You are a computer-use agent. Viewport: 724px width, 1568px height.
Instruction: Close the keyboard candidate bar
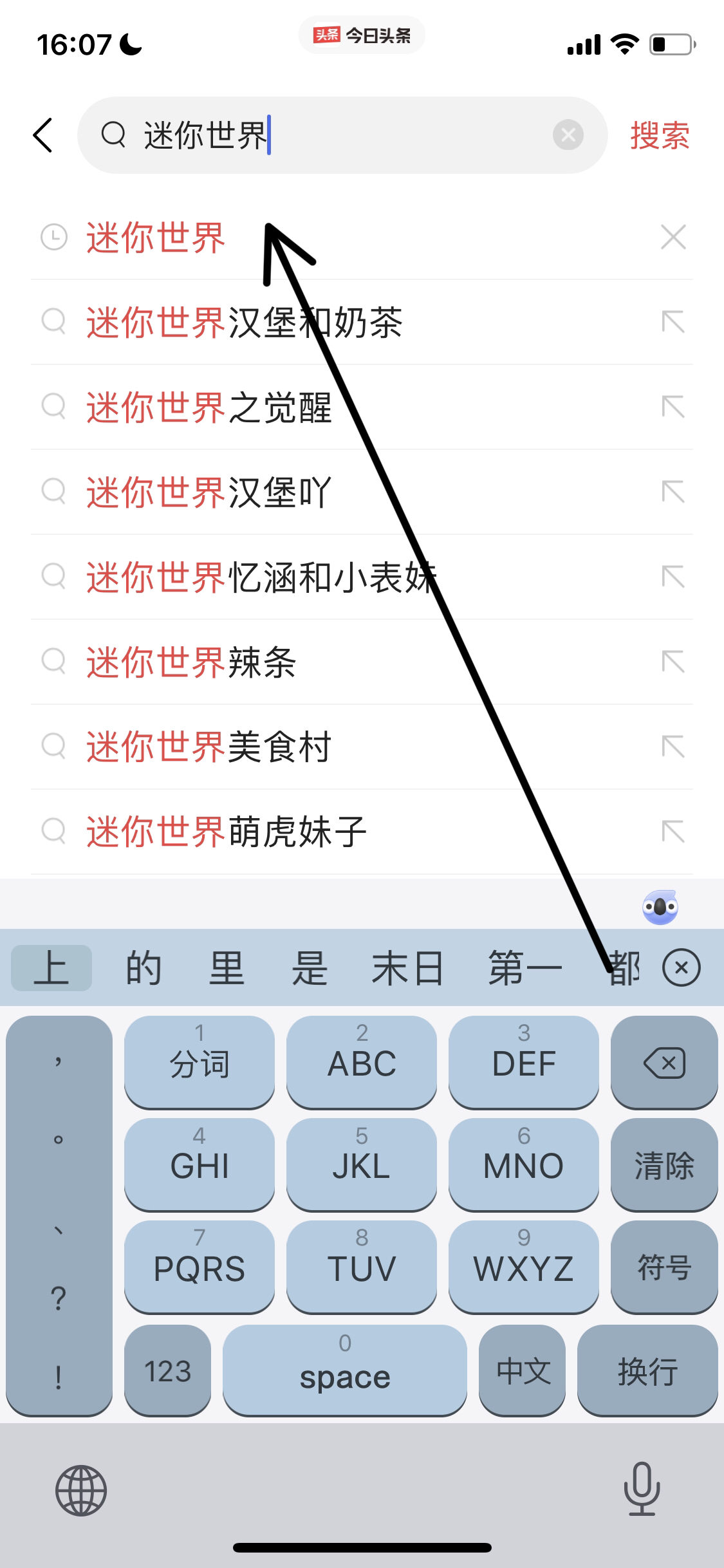tap(682, 967)
